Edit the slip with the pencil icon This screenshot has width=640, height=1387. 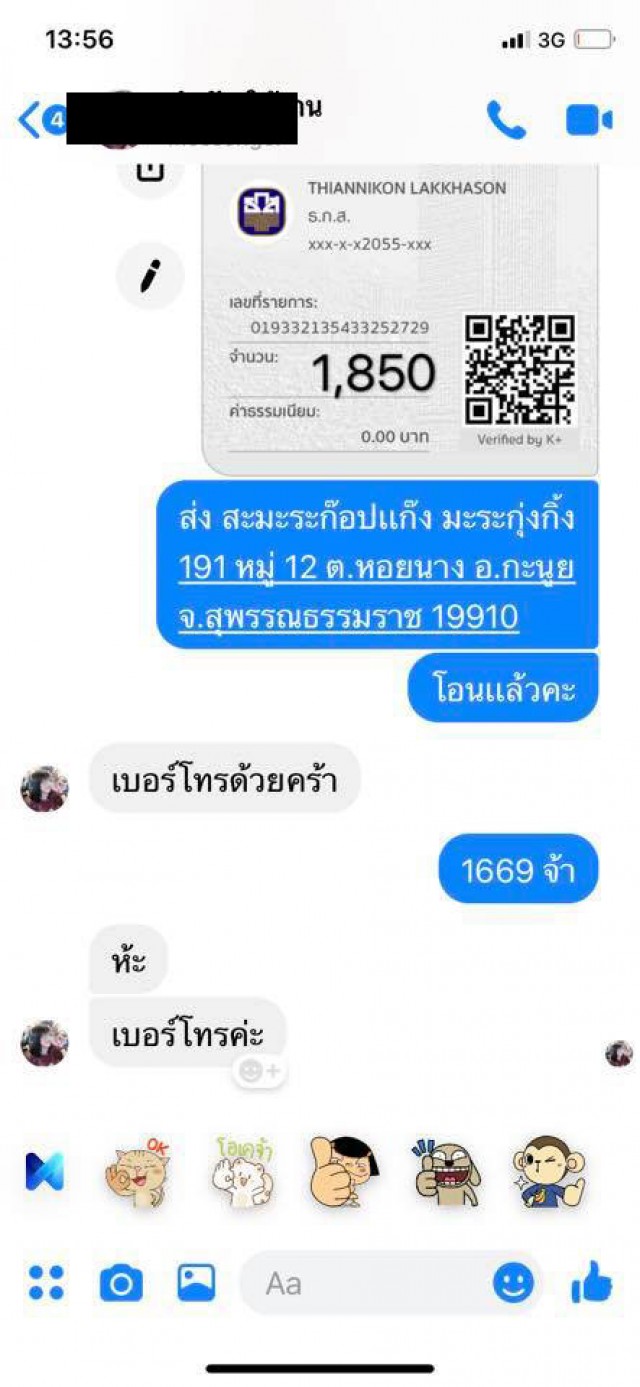coord(150,274)
